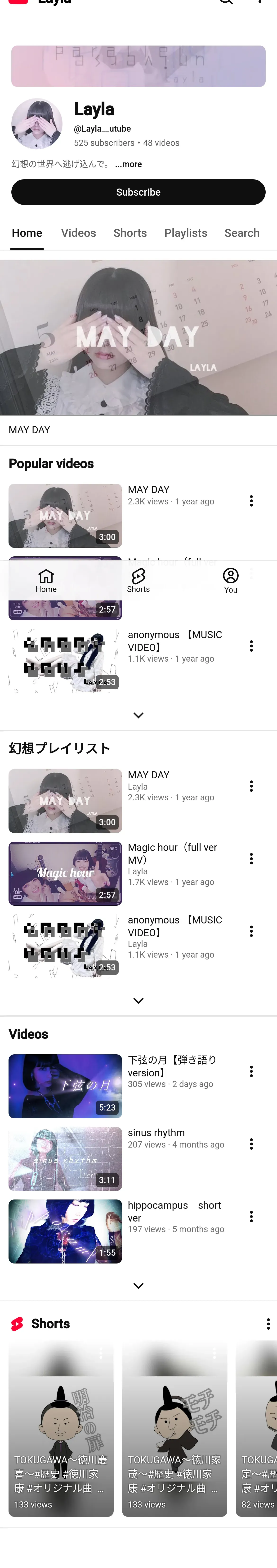Play hippocampus short ver video
This screenshot has height=1568, width=277.
tap(66, 1231)
